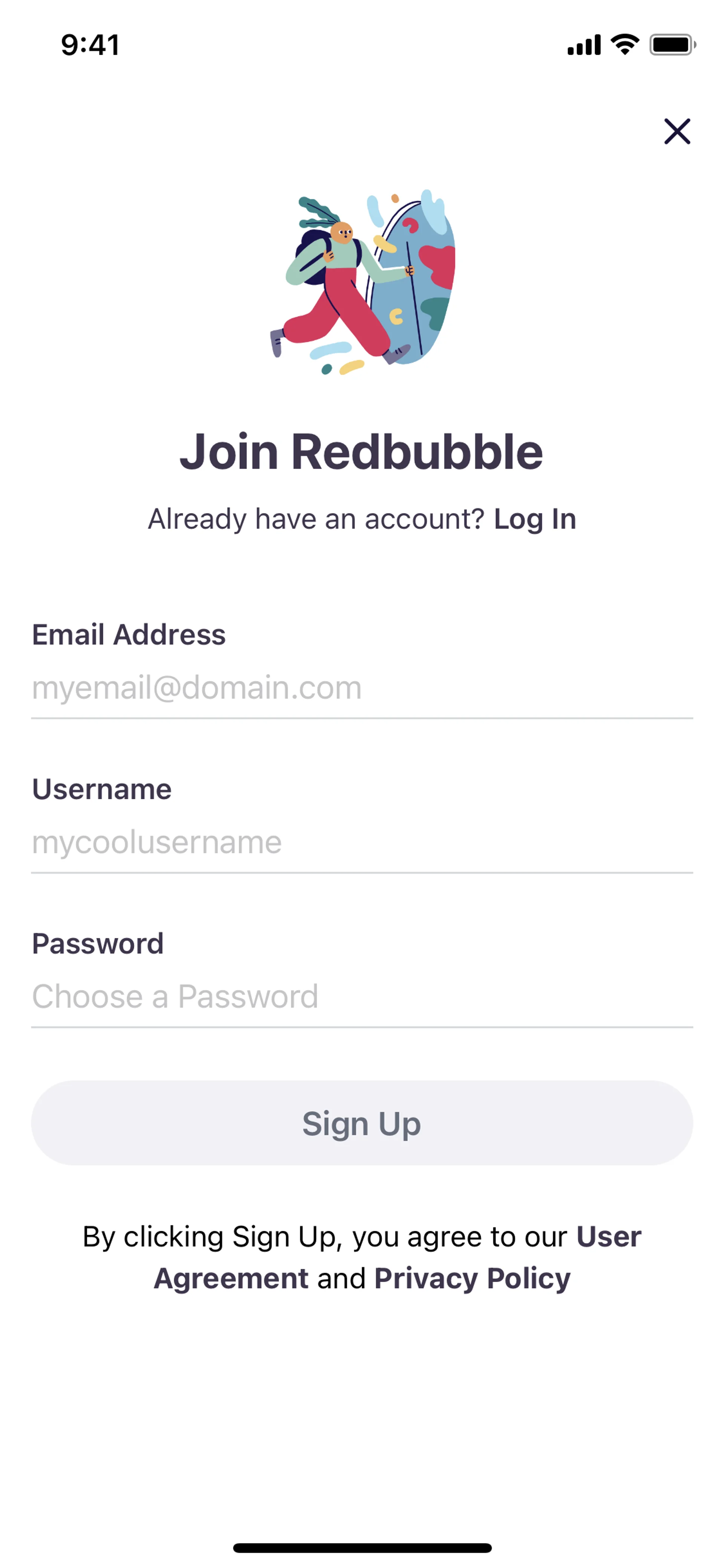View the Privacy Policy

click(472, 1278)
